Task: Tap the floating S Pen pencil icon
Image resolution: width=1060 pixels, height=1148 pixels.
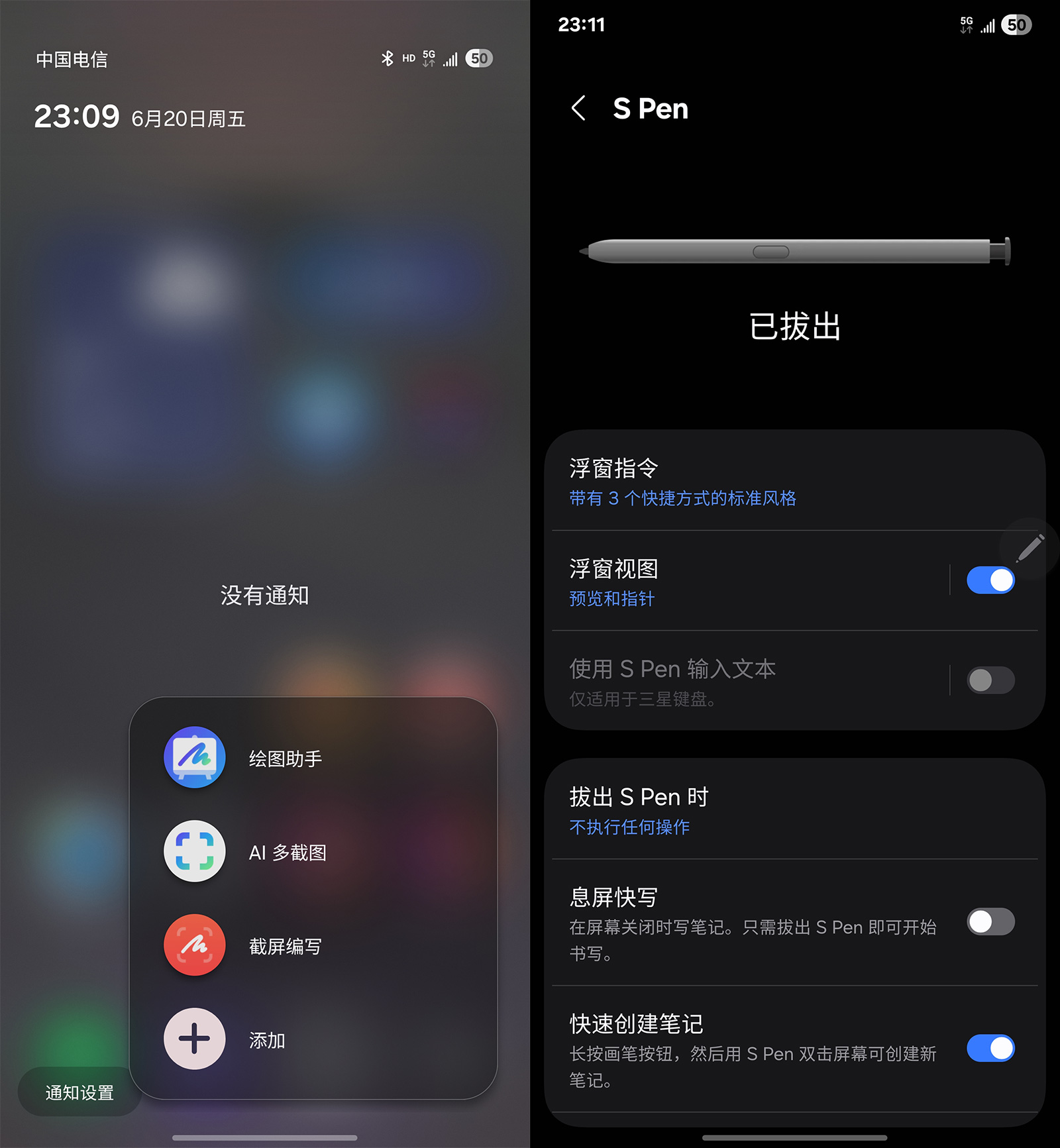Action: pyautogui.click(x=1030, y=548)
